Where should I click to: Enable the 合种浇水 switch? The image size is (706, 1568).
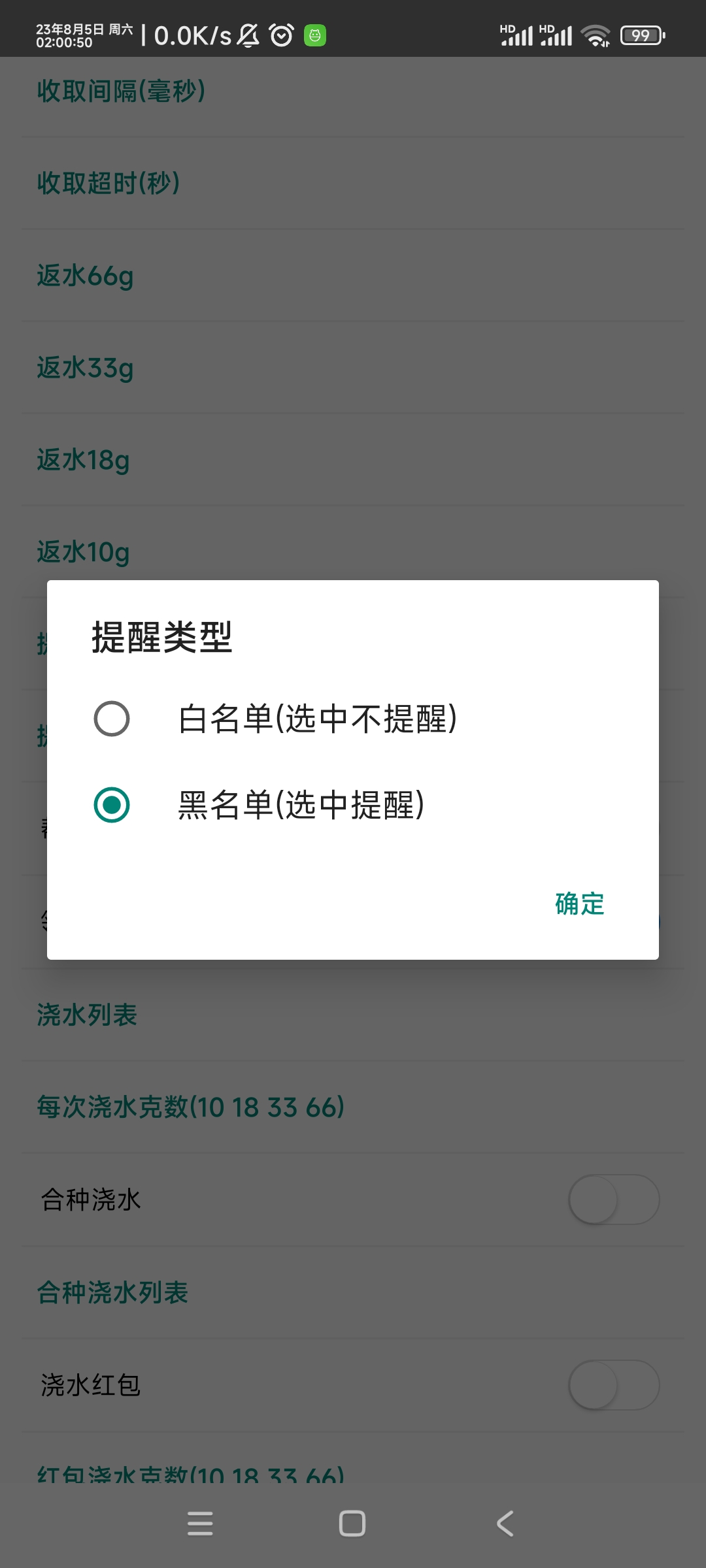point(613,1200)
